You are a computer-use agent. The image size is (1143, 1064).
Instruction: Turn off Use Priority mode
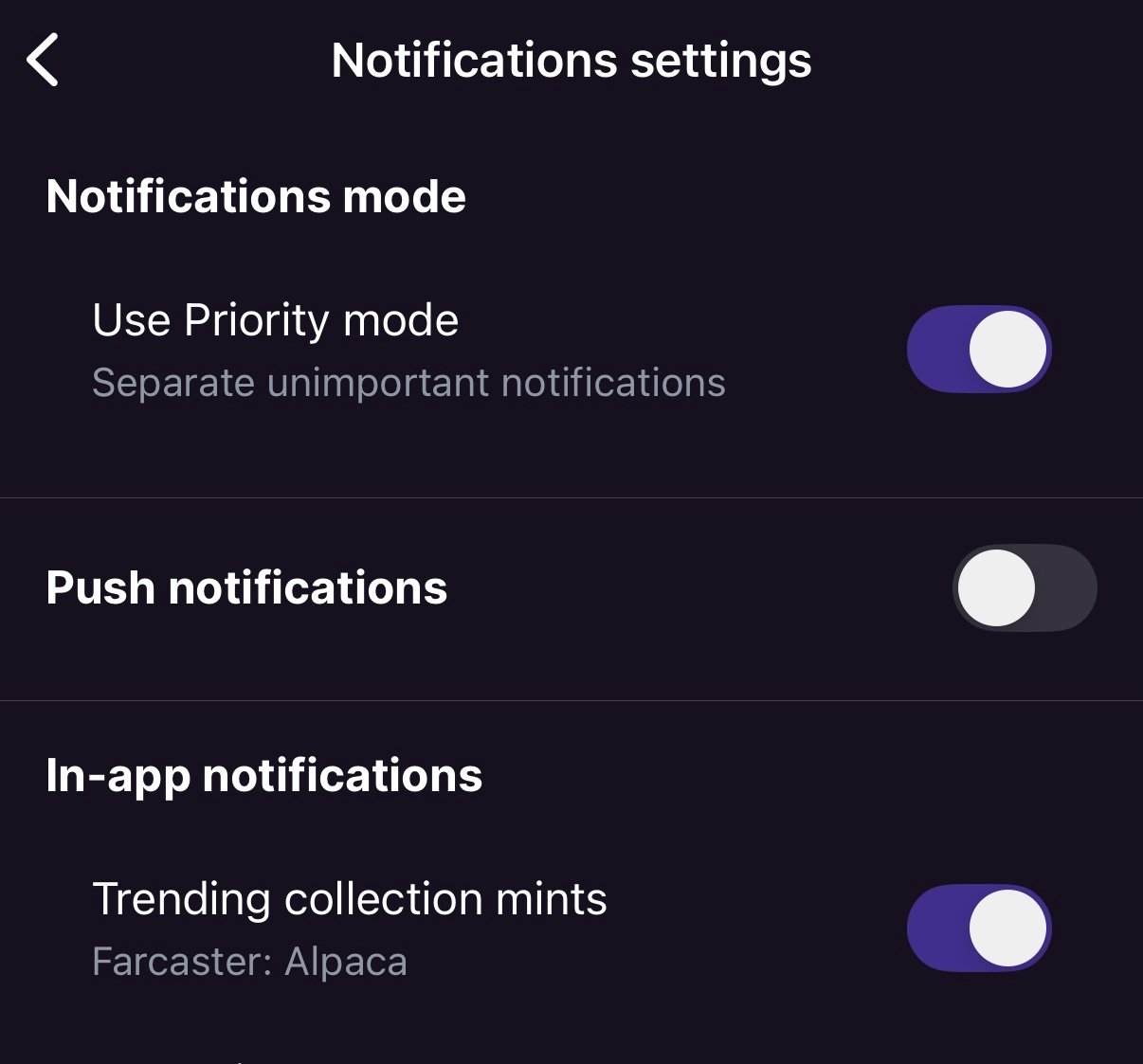[978, 349]
